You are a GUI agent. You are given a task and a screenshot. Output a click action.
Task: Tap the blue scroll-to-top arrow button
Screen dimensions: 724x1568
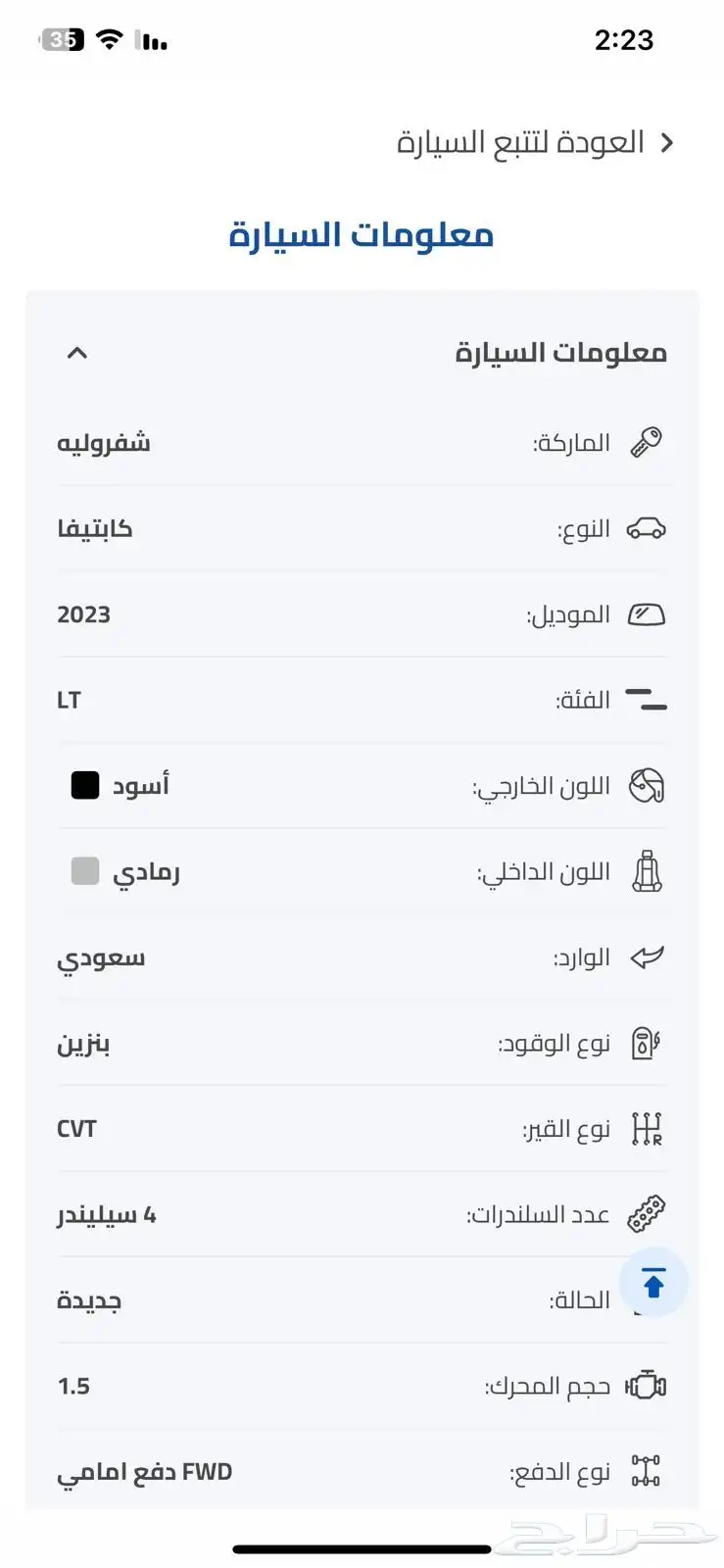[x=653, y=1283]
